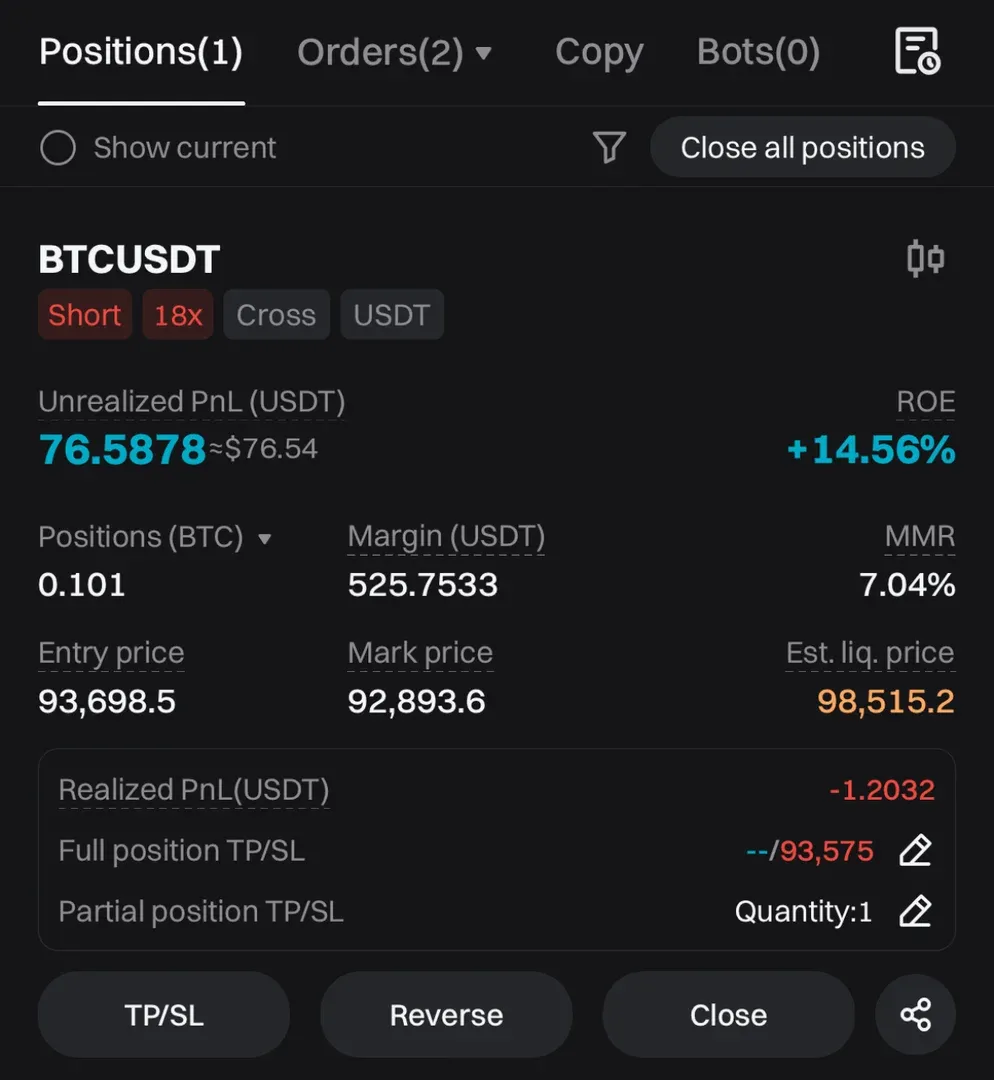Change the 18x leverage setting
This screenshot has height=1080, width=994.
tap(178, 315)
